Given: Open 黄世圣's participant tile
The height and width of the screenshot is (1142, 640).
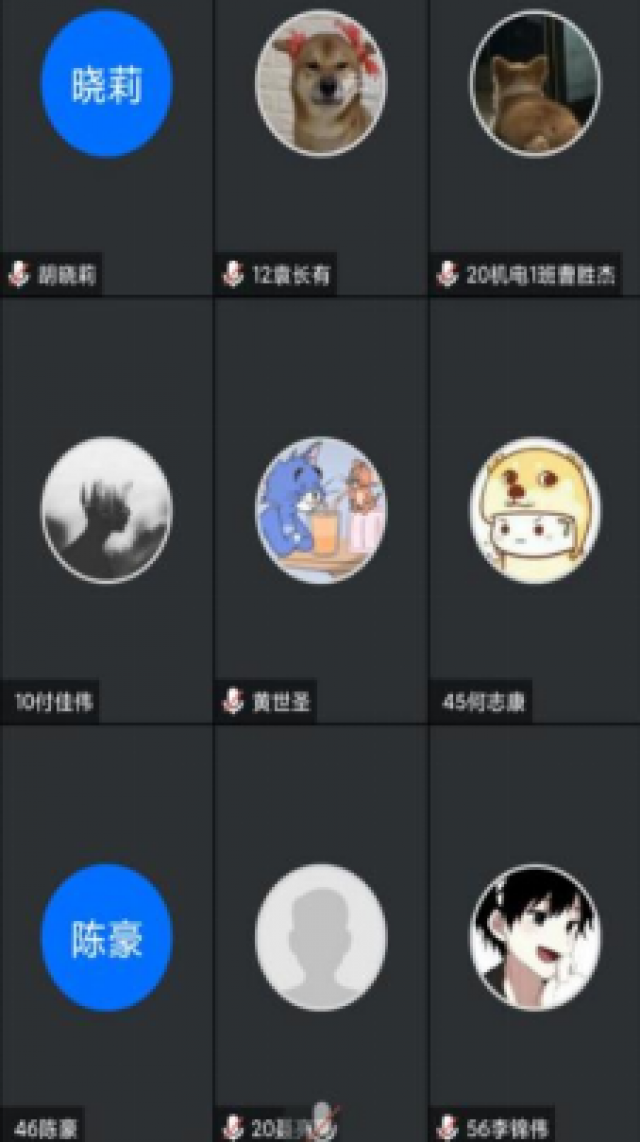Looking at the screenshot, I should [321, 510].
